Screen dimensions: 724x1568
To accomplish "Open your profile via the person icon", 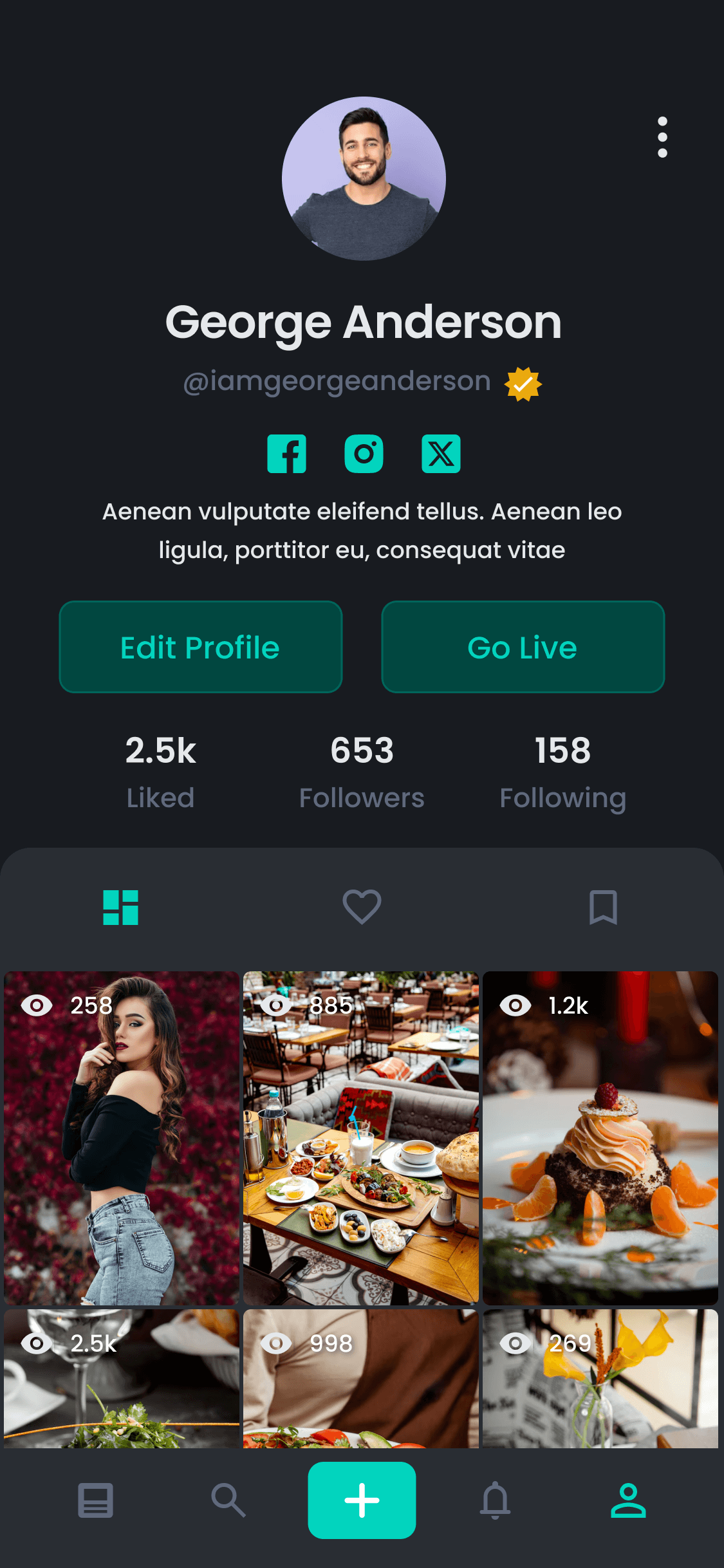I will [x=629, y=1501].
